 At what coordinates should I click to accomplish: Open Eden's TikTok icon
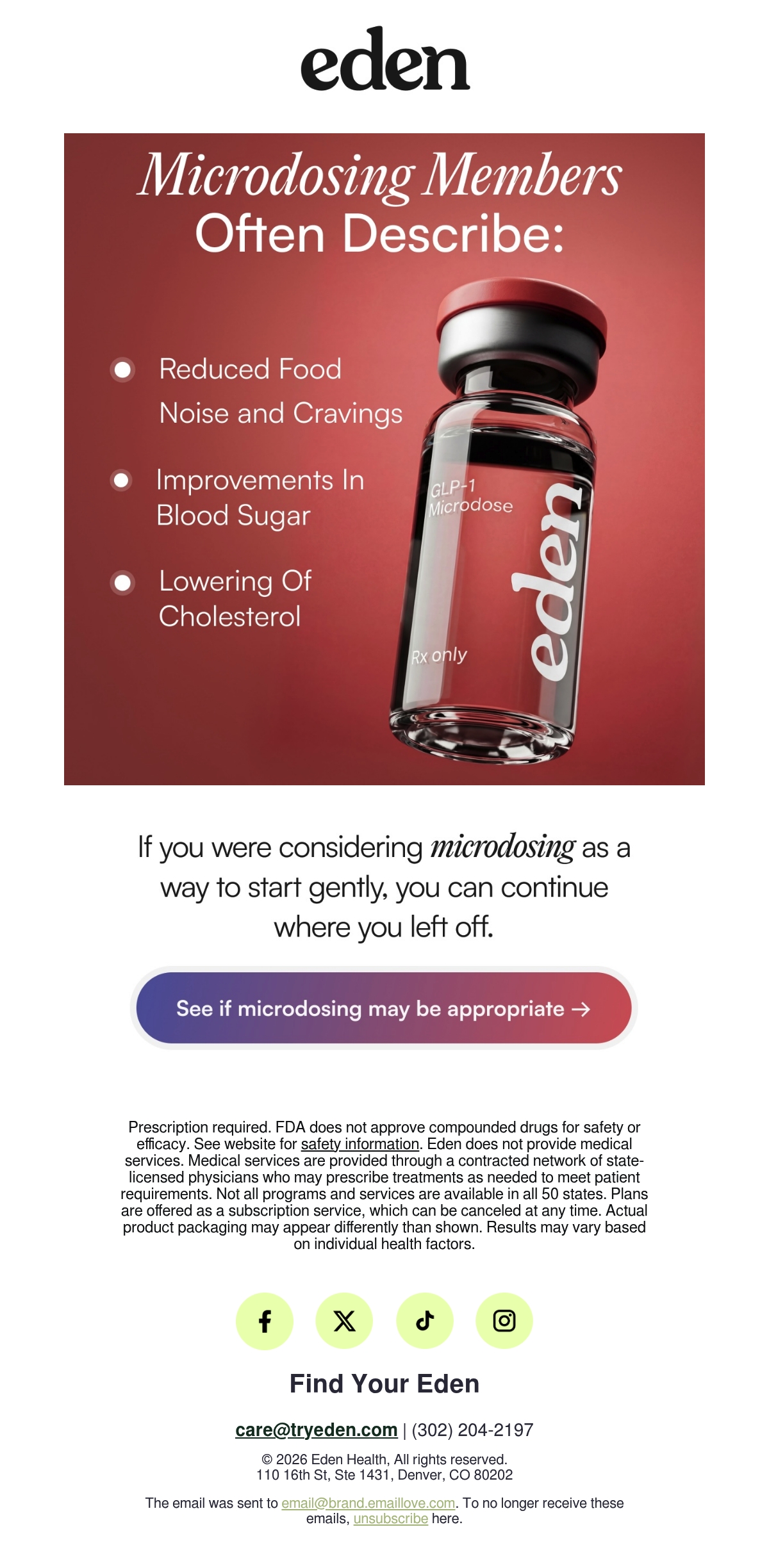(x=425, y=1321)
